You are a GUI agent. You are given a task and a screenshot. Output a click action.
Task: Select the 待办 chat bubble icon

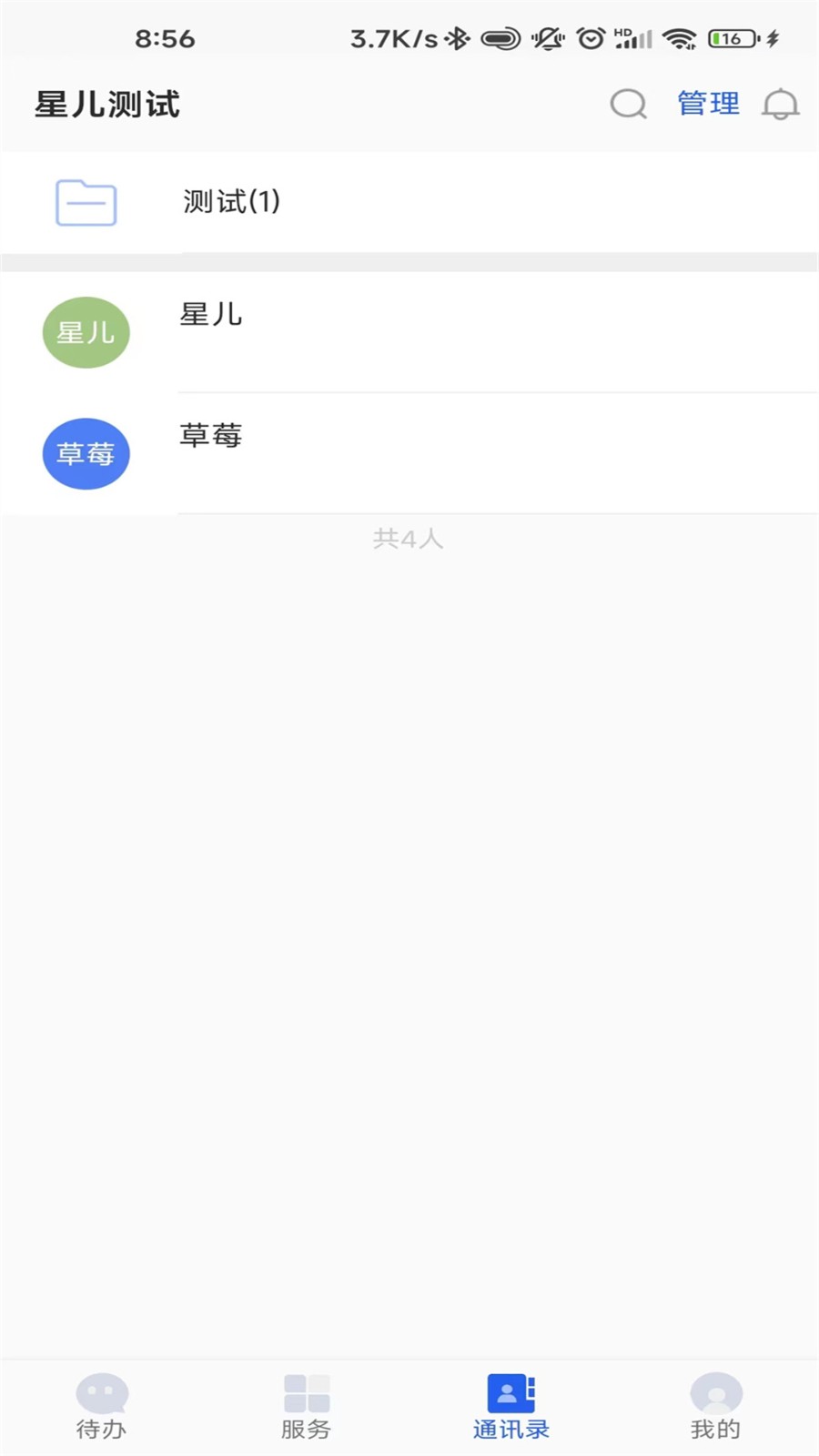[101, 1393]
